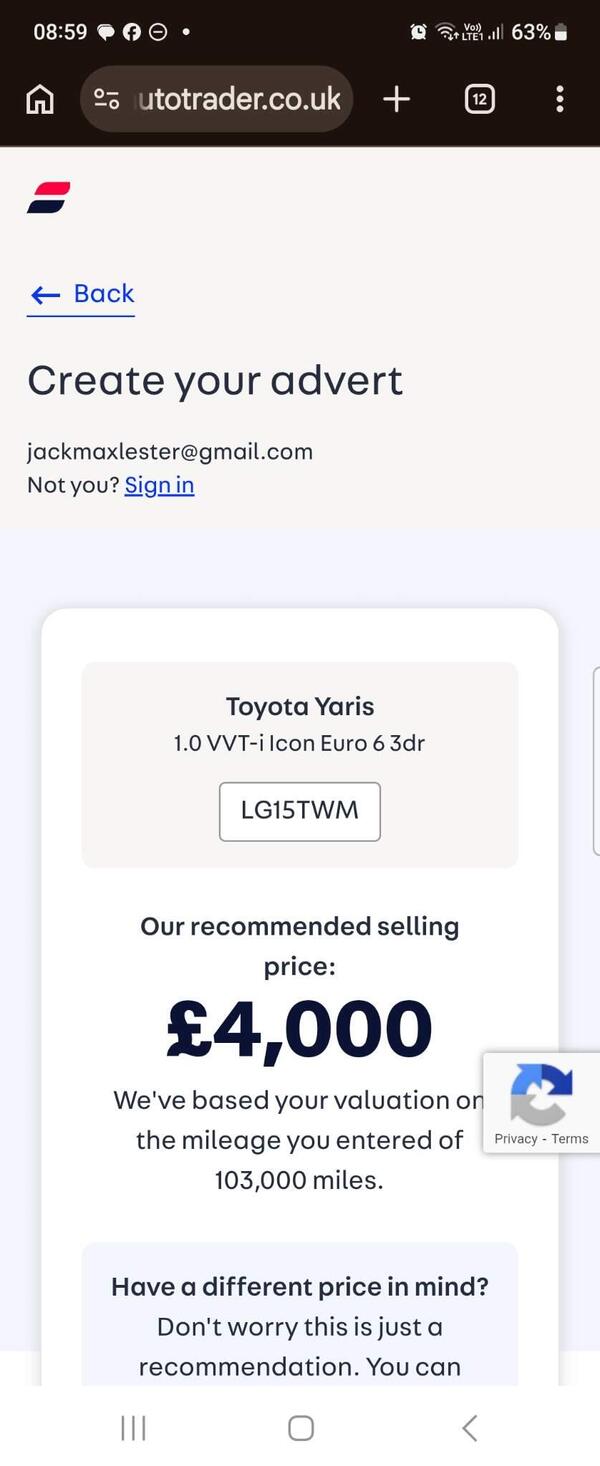Screen dimensions: 600x1466
Task: Open the reCAPTCHA Terms link
Action: pos(570,1139)
